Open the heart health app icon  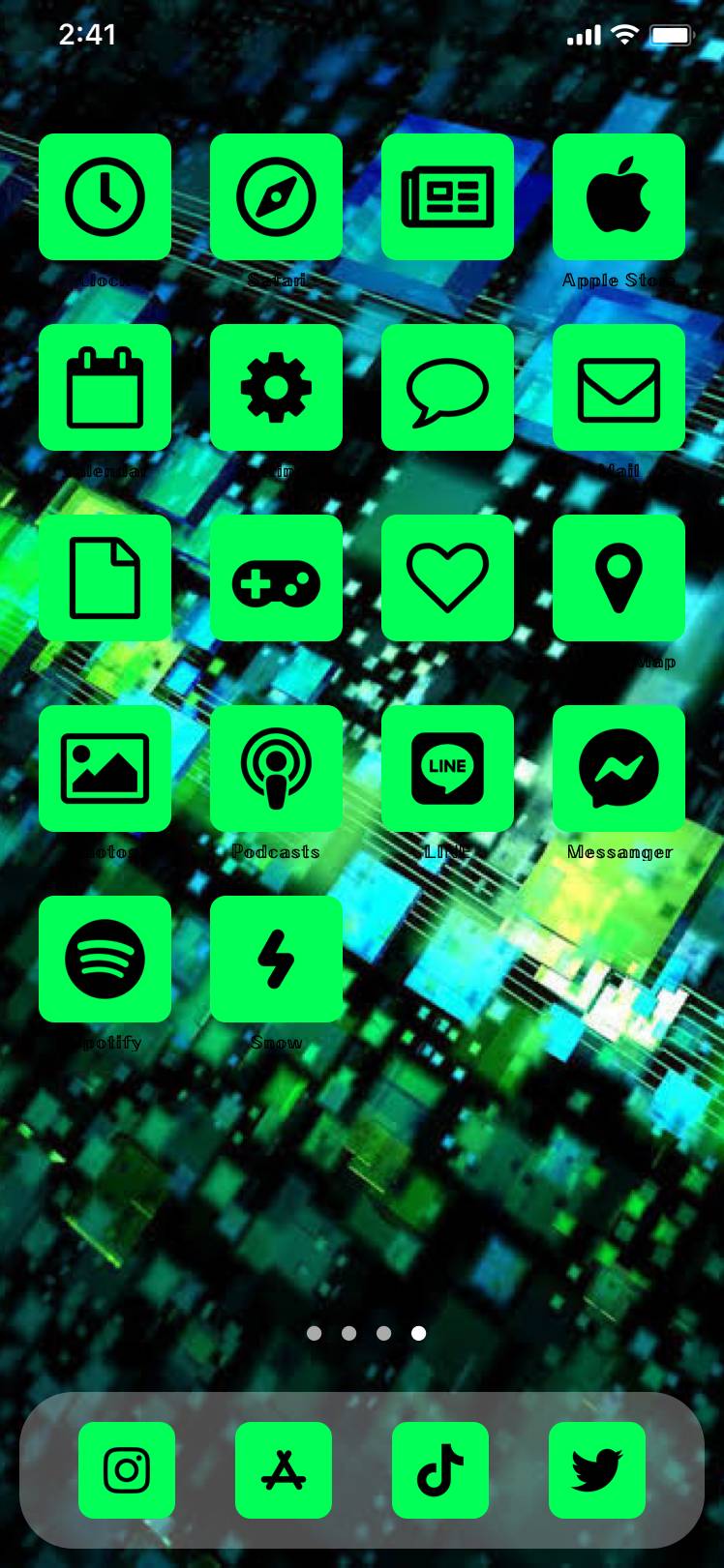447,578
